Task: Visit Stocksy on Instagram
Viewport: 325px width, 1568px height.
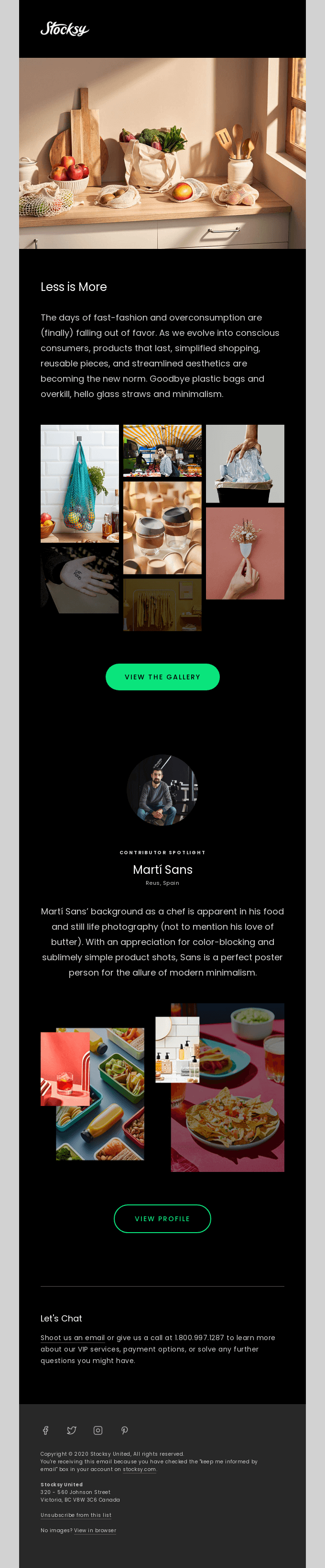Action: pyautogui.click(x=98, y=1430)
